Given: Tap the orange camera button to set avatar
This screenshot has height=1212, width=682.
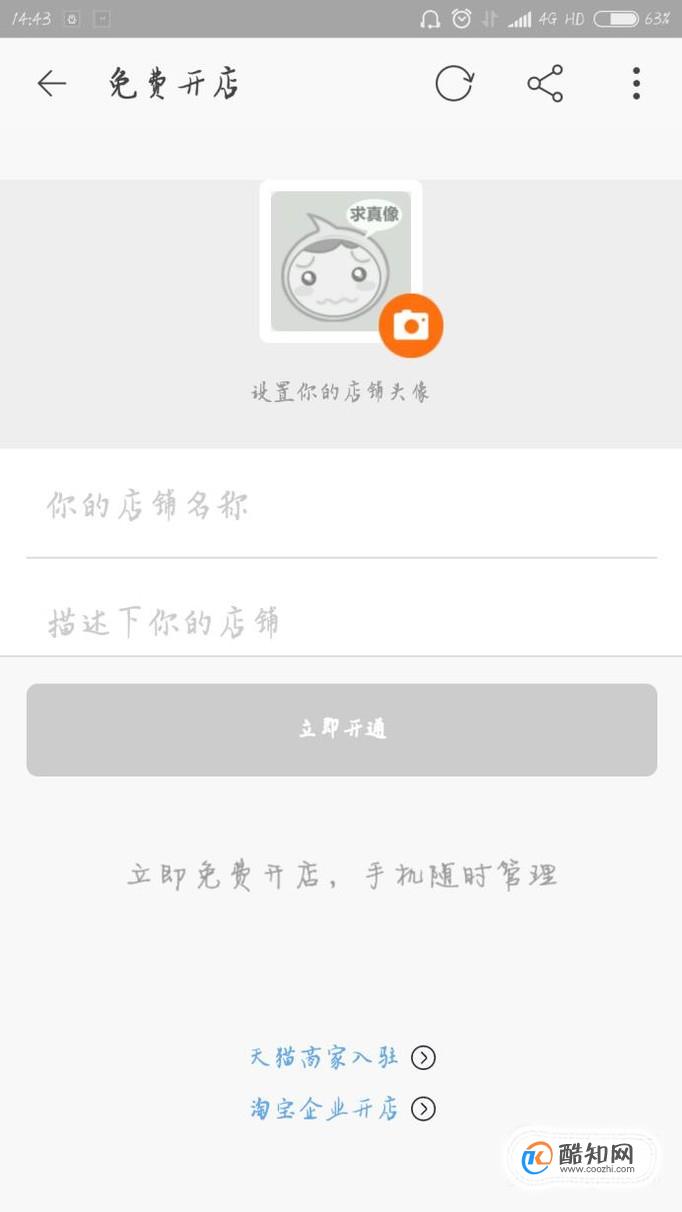Looking at the screenshot, I should pos(411,326).
